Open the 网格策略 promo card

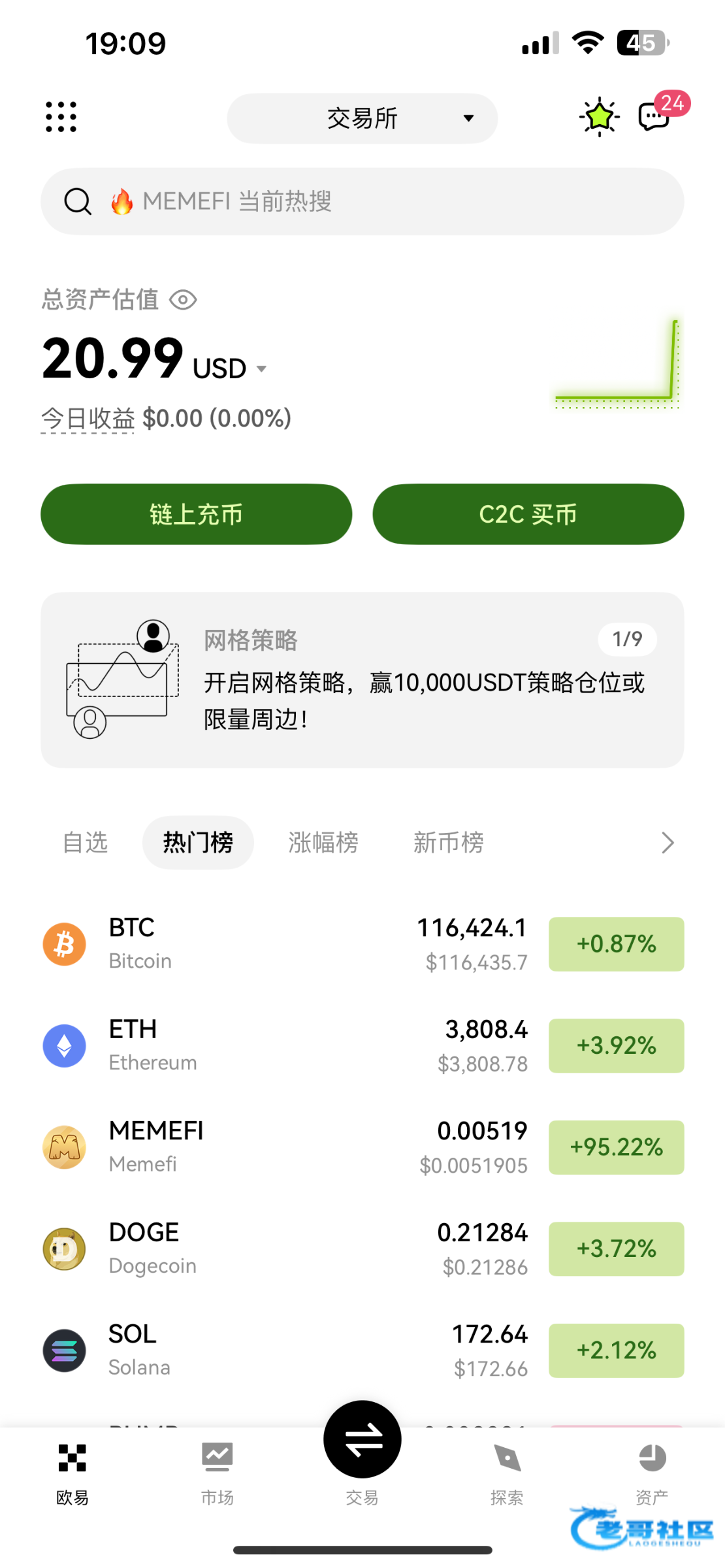[362, 680]
